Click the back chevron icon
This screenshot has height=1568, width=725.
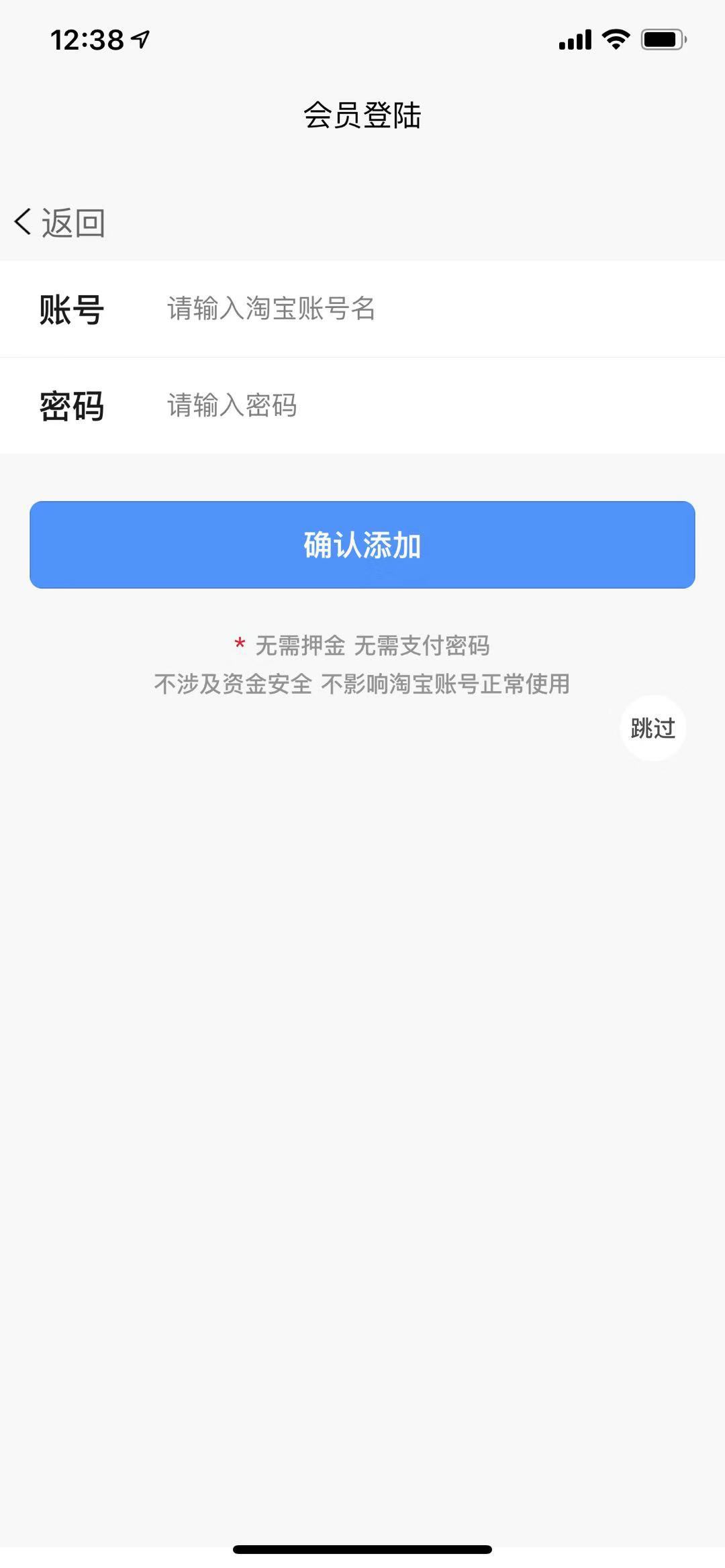[x=22, y=222]
